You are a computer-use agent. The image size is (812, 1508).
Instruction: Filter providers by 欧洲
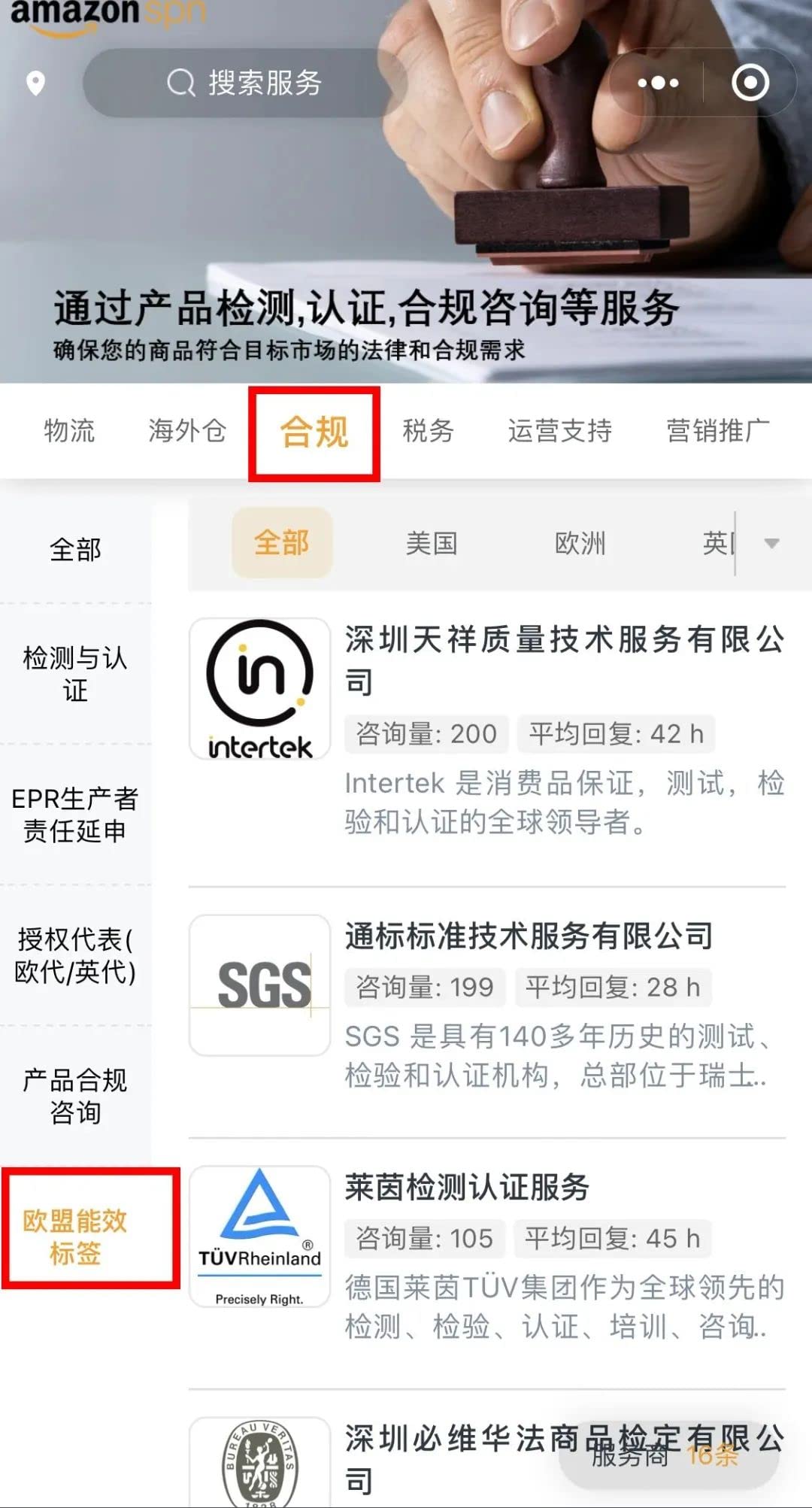click(x=580, y=543)
